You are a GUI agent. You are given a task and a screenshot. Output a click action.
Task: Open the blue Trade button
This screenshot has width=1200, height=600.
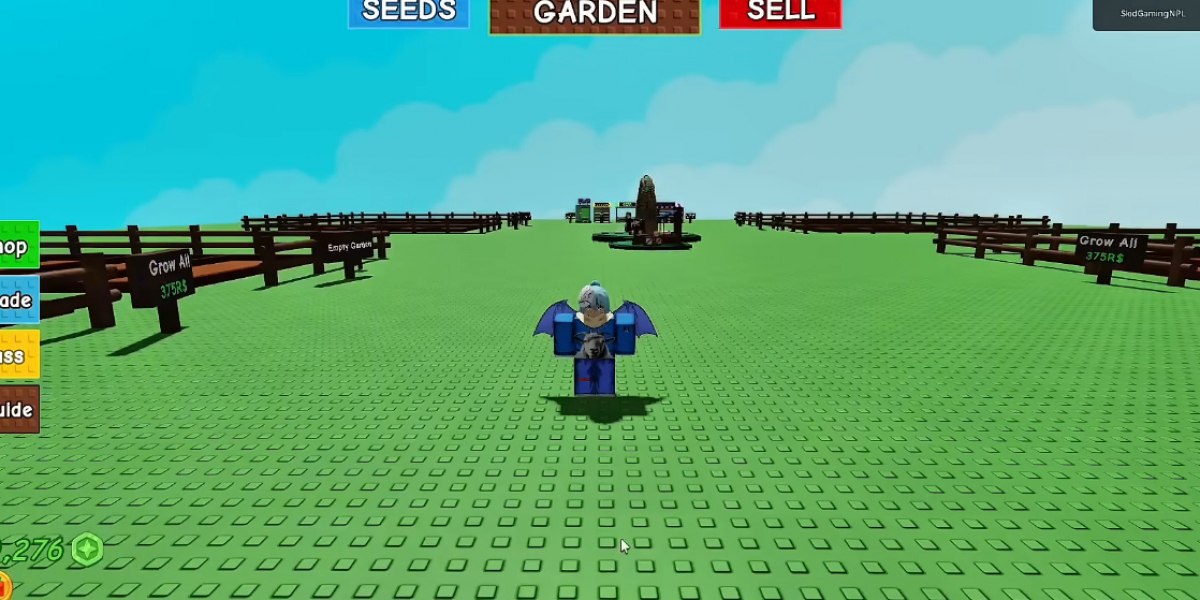pos(18,300)
